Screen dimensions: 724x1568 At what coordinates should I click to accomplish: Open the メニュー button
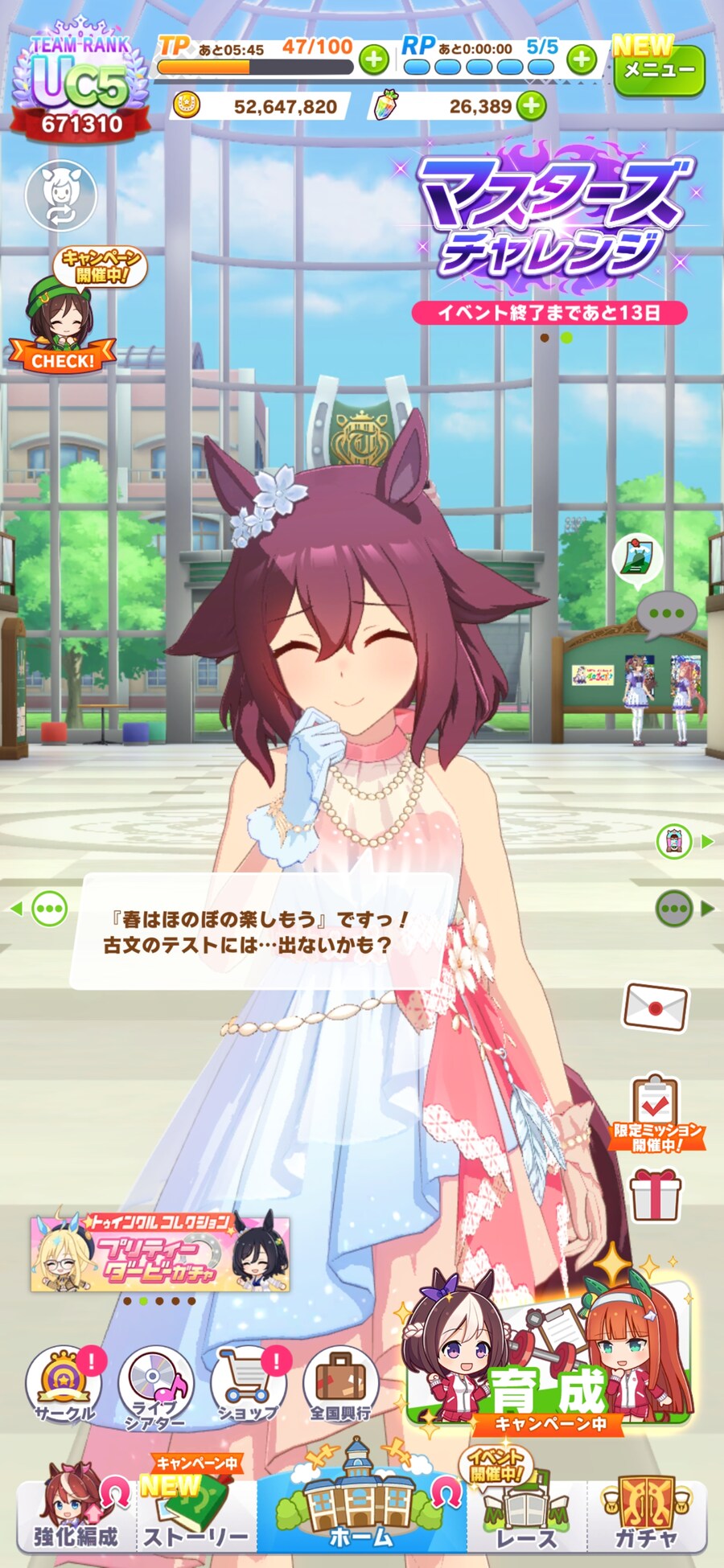658,69
